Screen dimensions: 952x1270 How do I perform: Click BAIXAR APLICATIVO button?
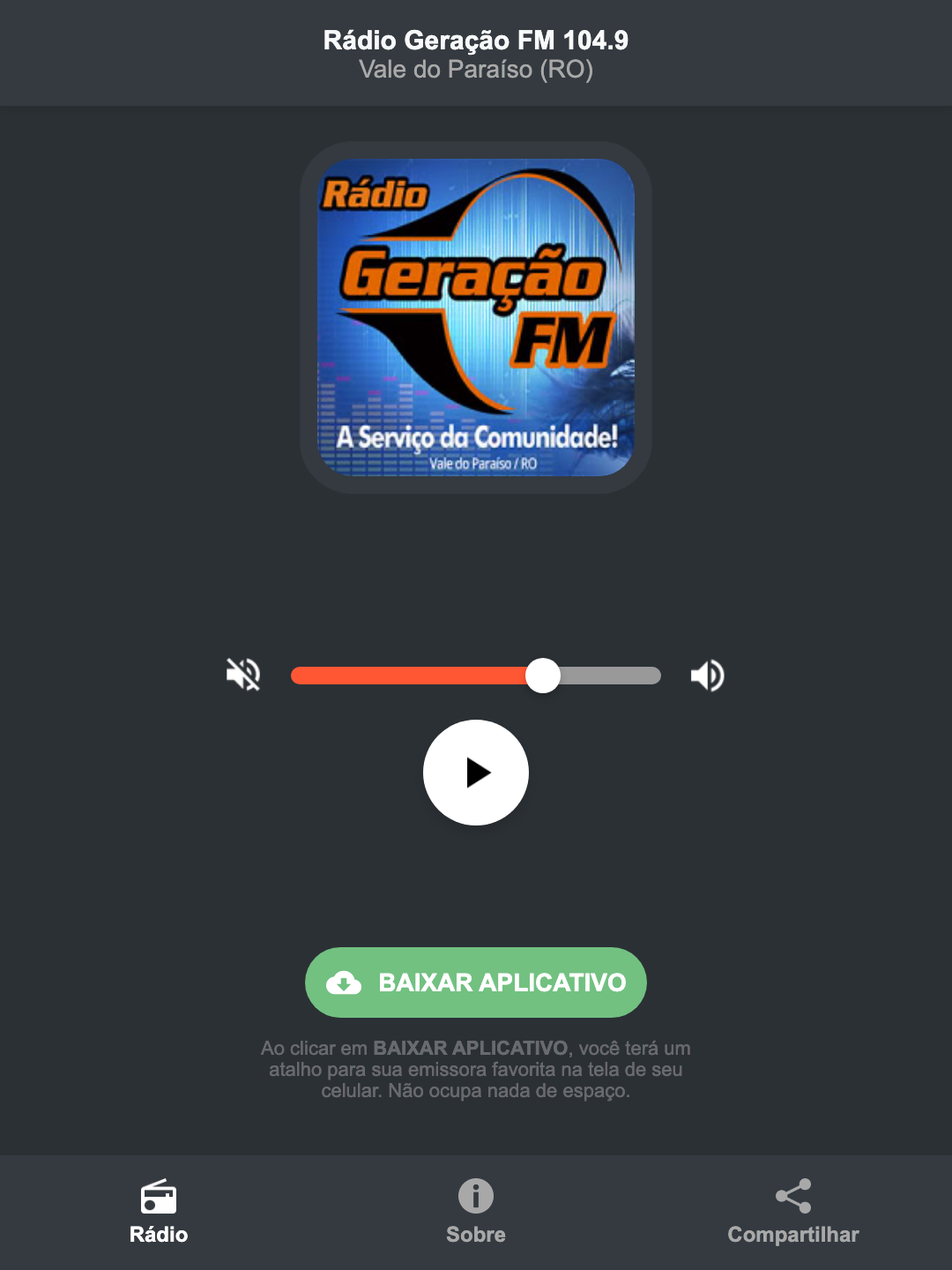[x=476, y=982]
